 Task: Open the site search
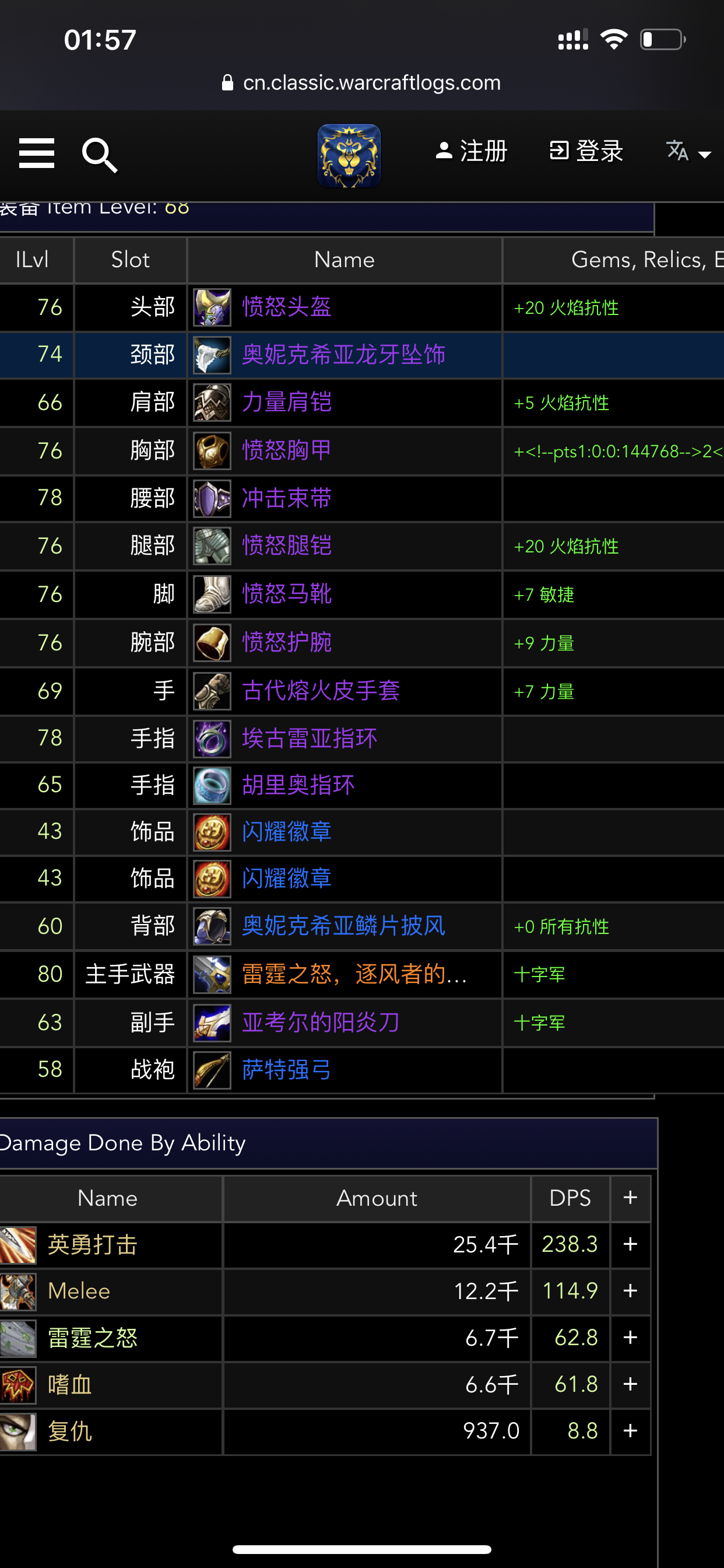click(100, 155)
